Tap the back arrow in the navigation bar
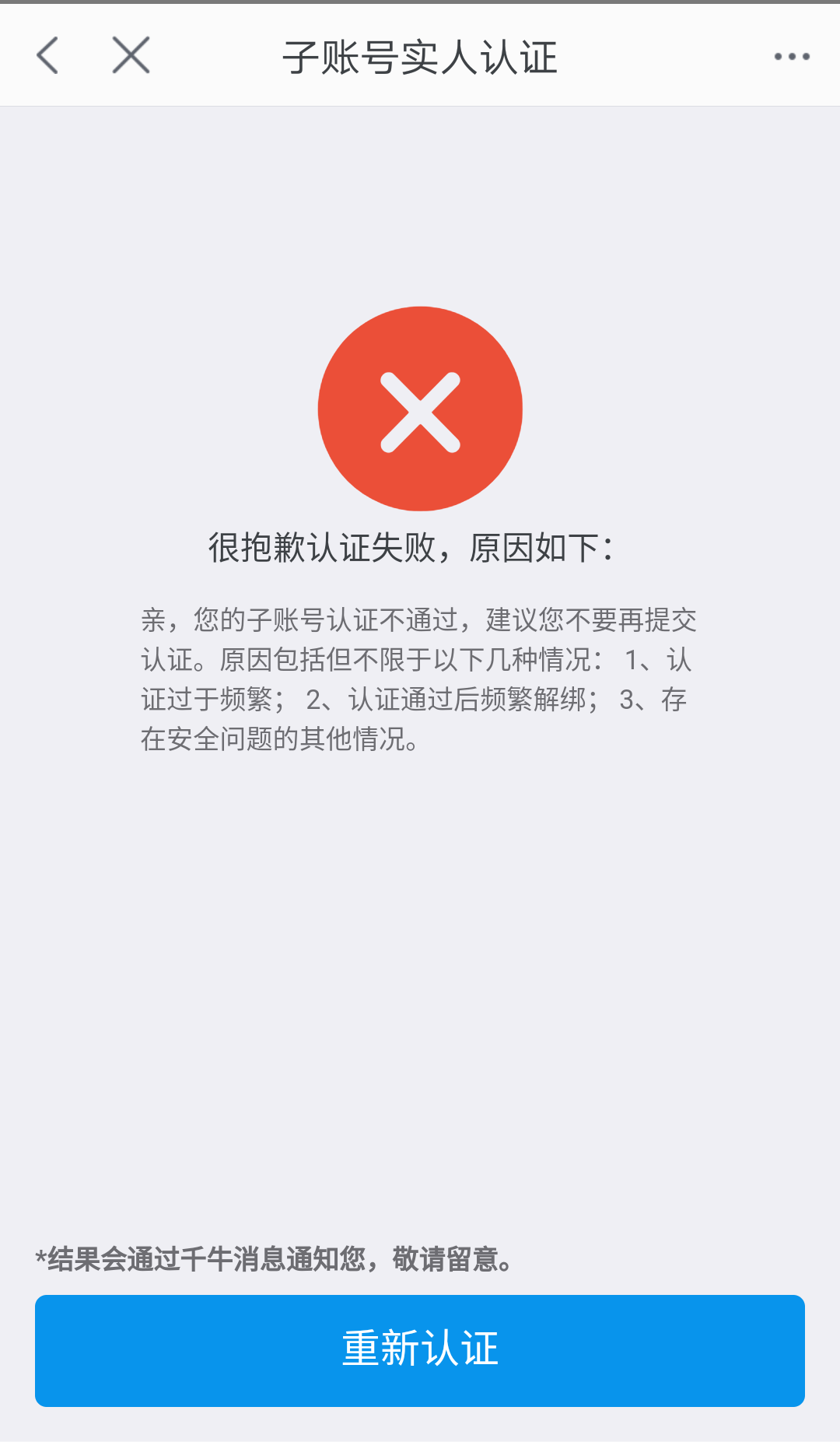The width and height of the screenshot is (840, 1442). [x=47, y=54]
